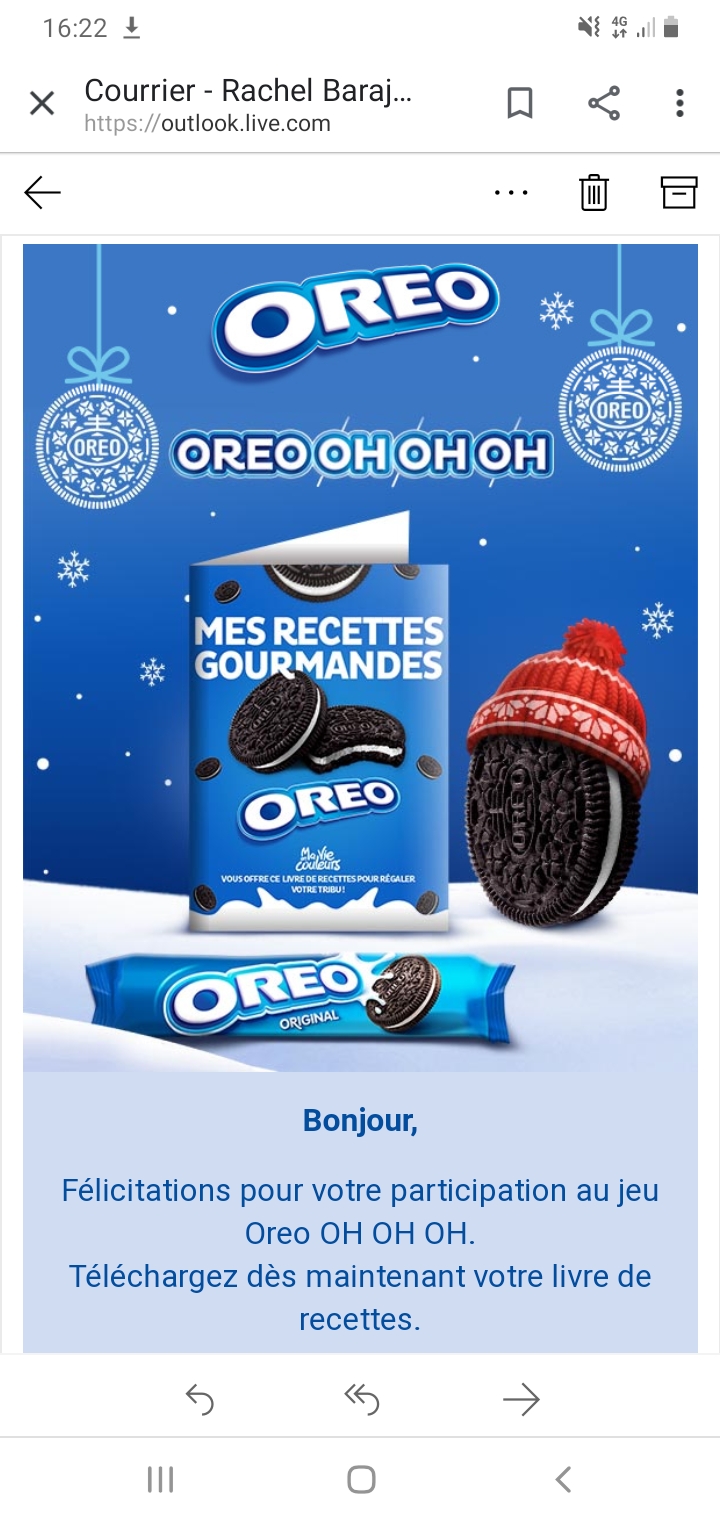Close the browser custom tab

(x=42, y=103)
